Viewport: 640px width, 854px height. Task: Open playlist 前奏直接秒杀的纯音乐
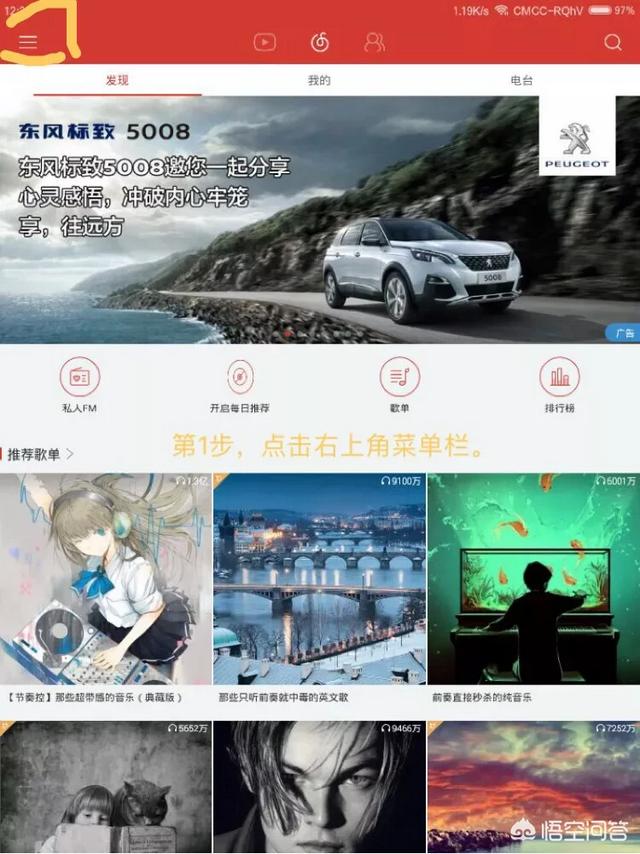point(533,578)
